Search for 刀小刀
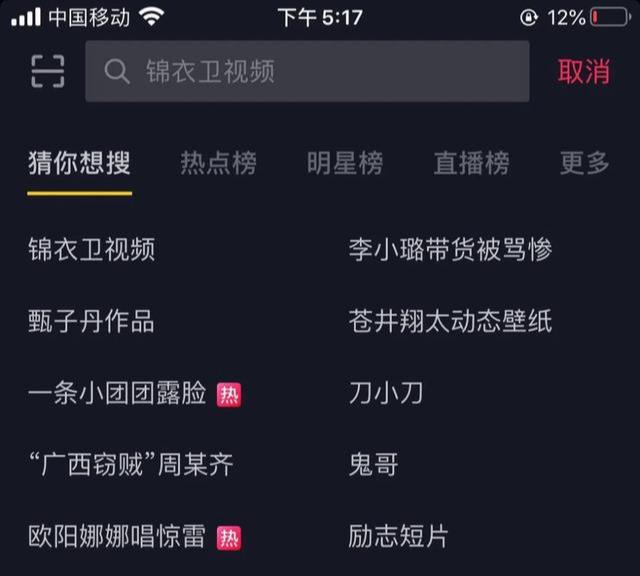640x576 pixels. 386,393
